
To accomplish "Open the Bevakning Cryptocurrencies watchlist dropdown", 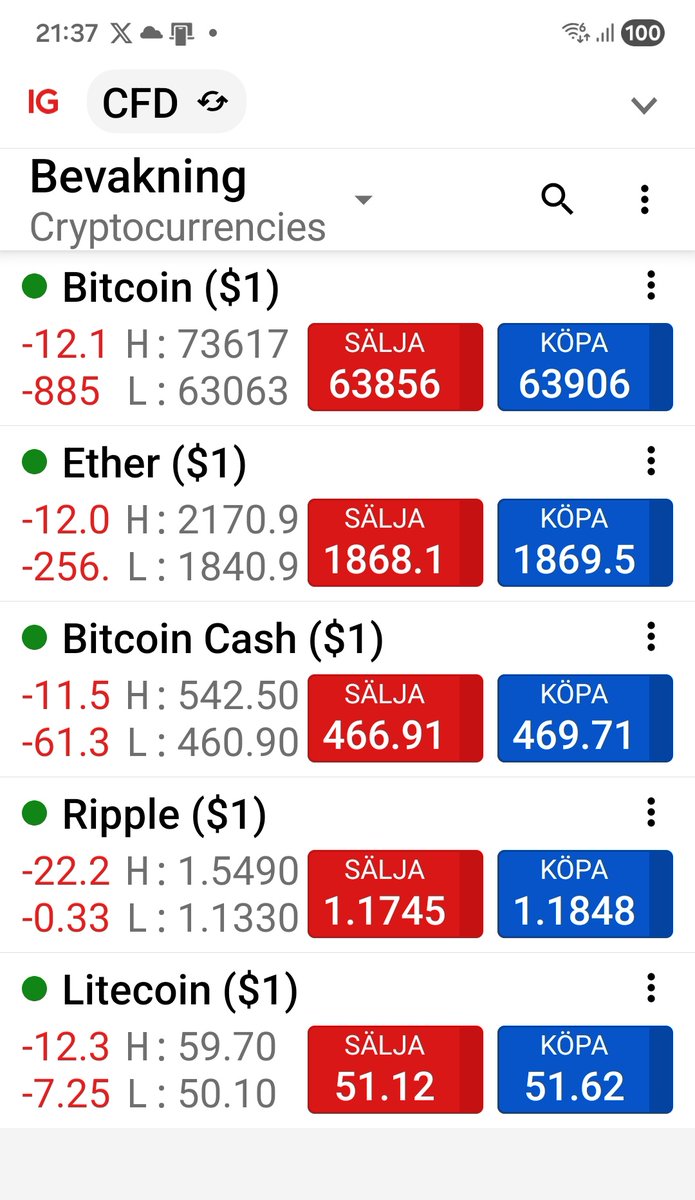I will tap(364, 200).
